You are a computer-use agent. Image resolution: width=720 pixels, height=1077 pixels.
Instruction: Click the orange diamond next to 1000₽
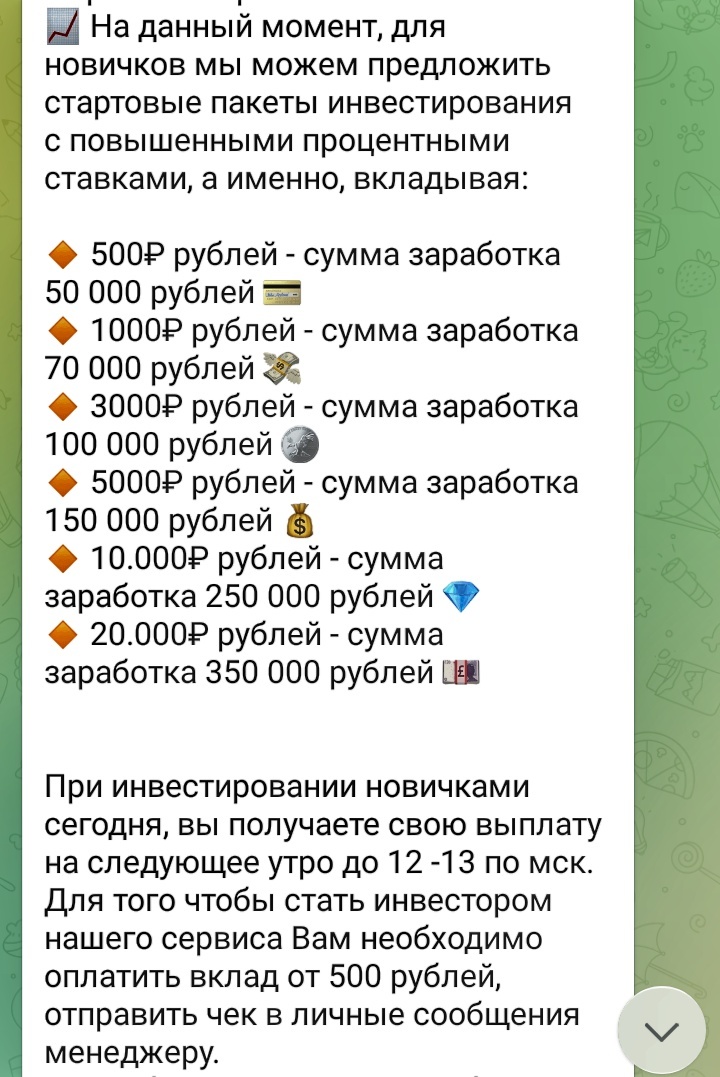click(62, 330)
